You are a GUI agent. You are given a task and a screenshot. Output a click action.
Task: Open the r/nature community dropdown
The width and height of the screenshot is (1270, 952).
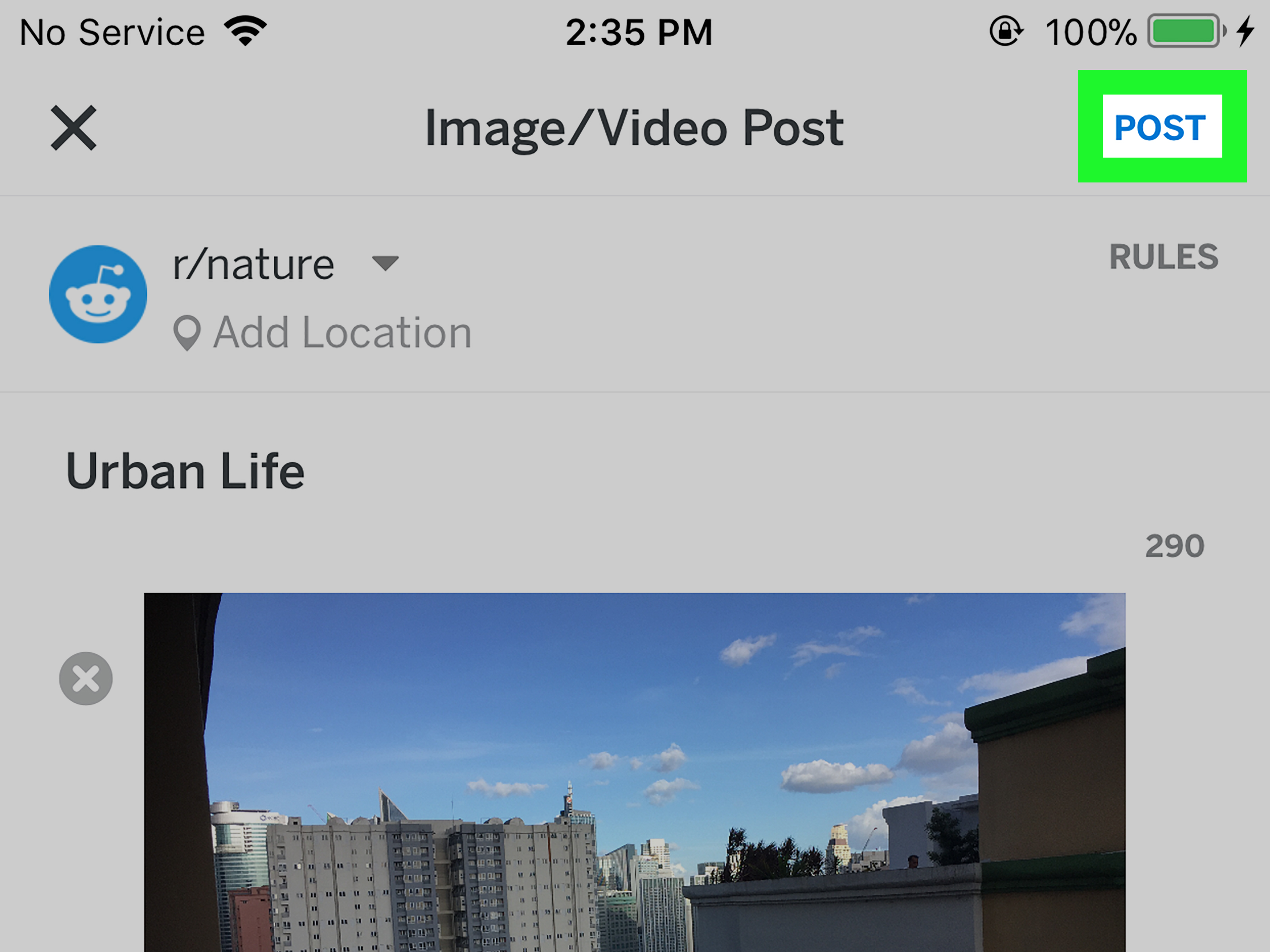pyautogui.click(x=385, y=263)
